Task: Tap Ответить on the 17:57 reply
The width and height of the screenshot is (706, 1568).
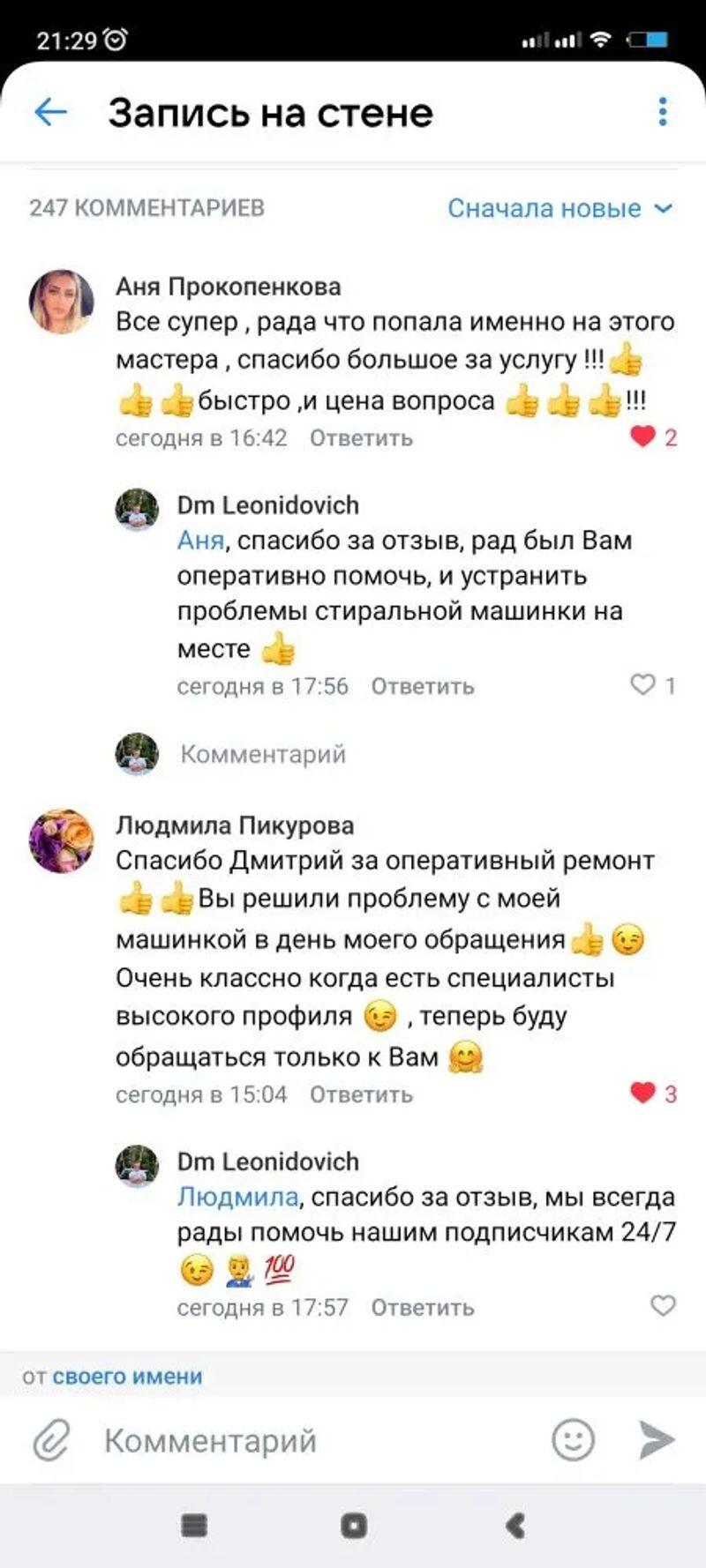Action: (422, 1307)
